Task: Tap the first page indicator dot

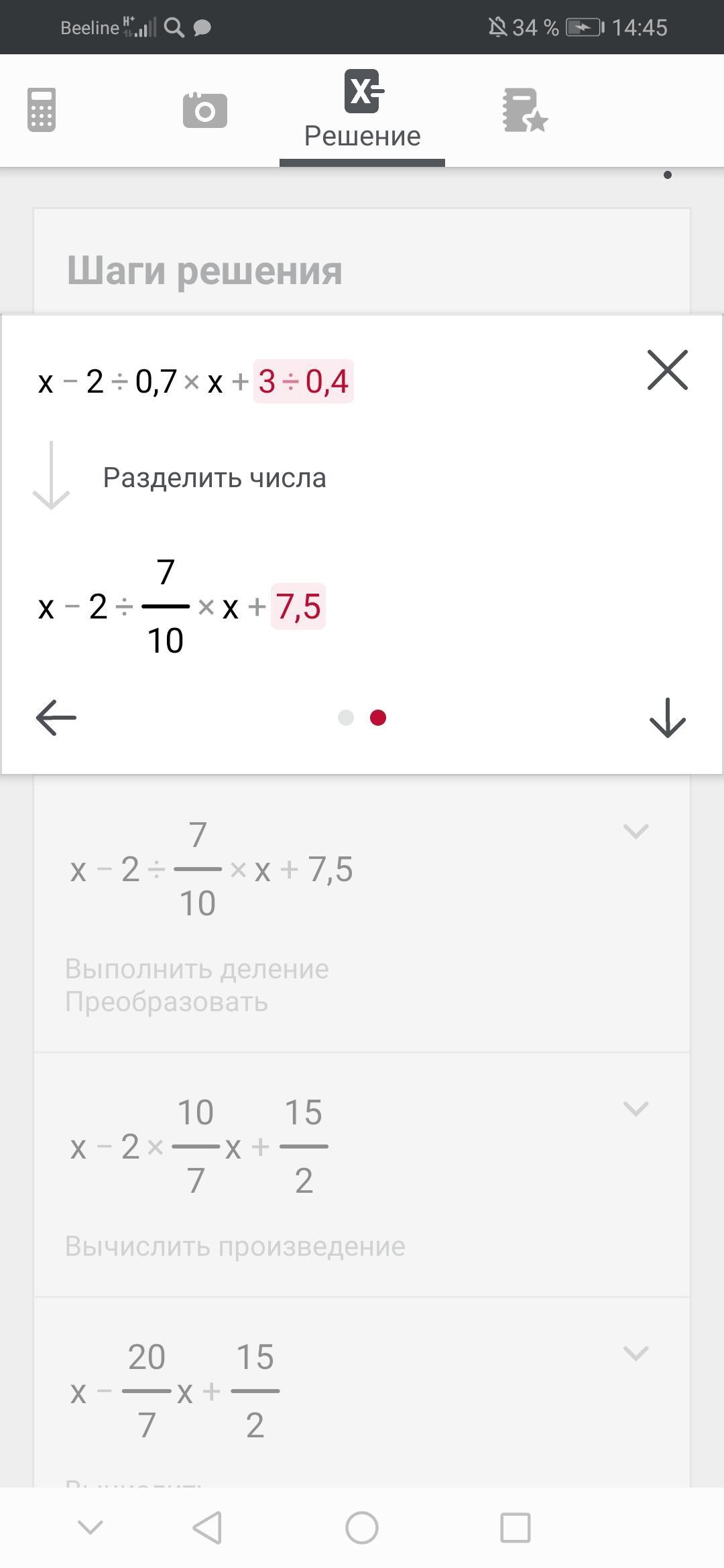Action: [x=346, y=718]
